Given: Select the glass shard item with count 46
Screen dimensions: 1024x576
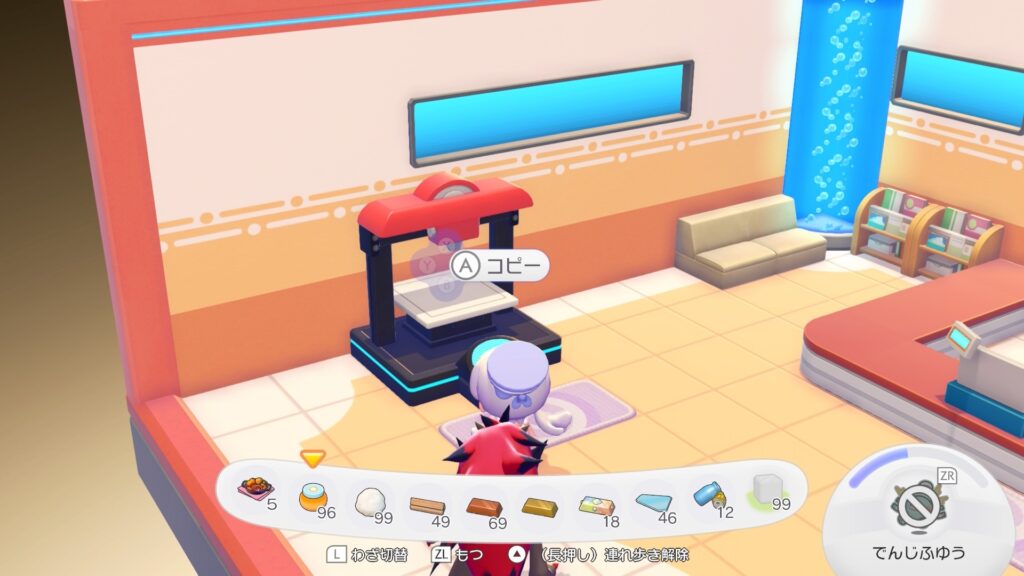Looking at the screenshot, I should (x=655, y=502).
